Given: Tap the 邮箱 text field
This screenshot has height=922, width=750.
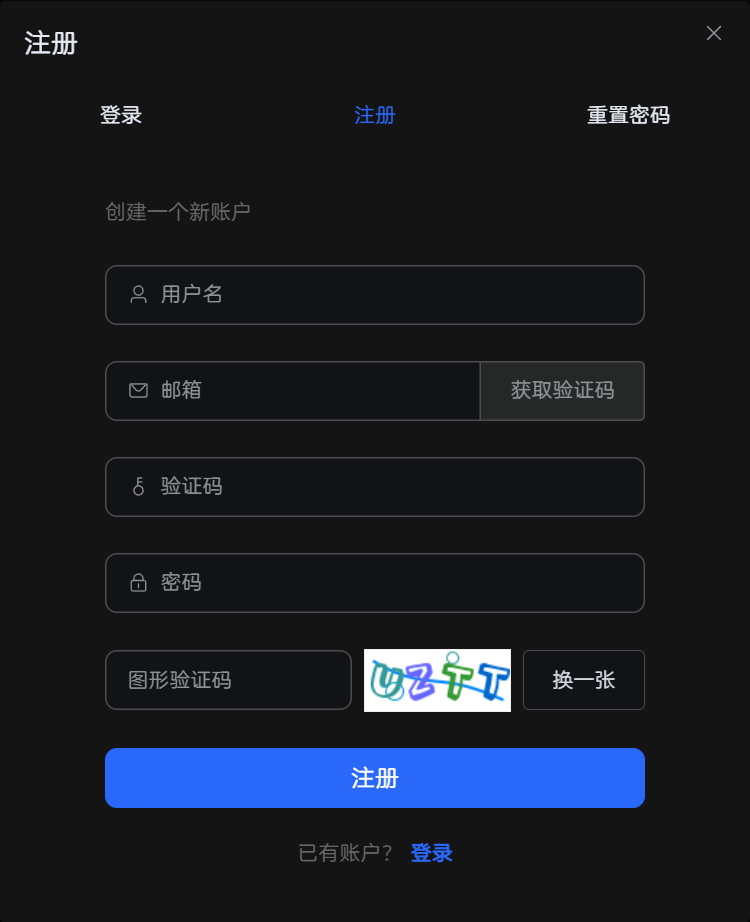Looking at the screenshot, I should (x=310, y=391).
